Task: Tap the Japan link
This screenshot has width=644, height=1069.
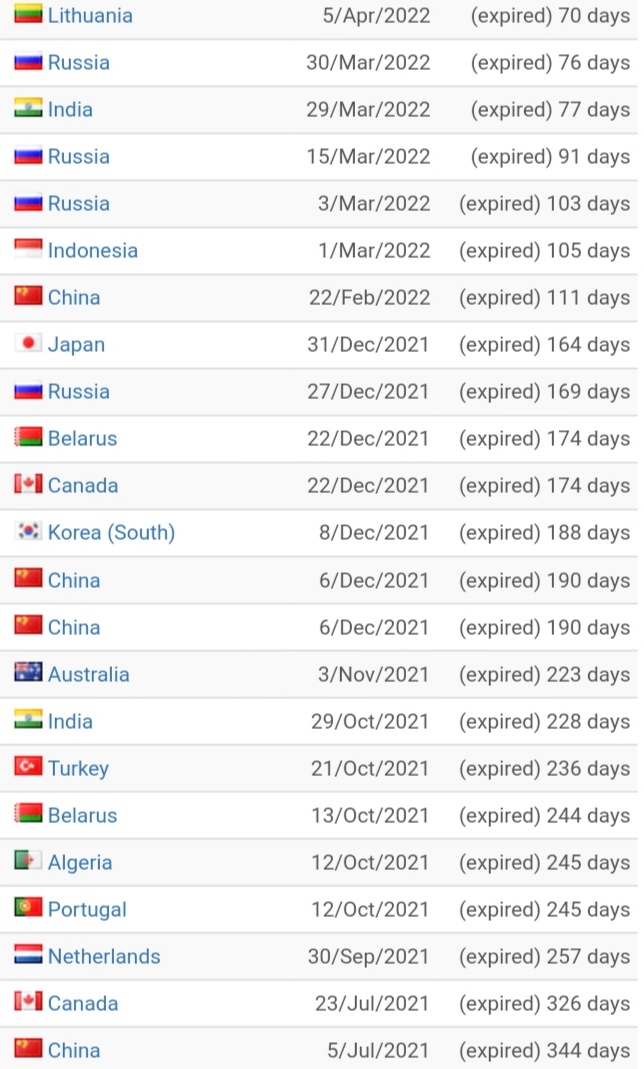Action: [76, 344]
